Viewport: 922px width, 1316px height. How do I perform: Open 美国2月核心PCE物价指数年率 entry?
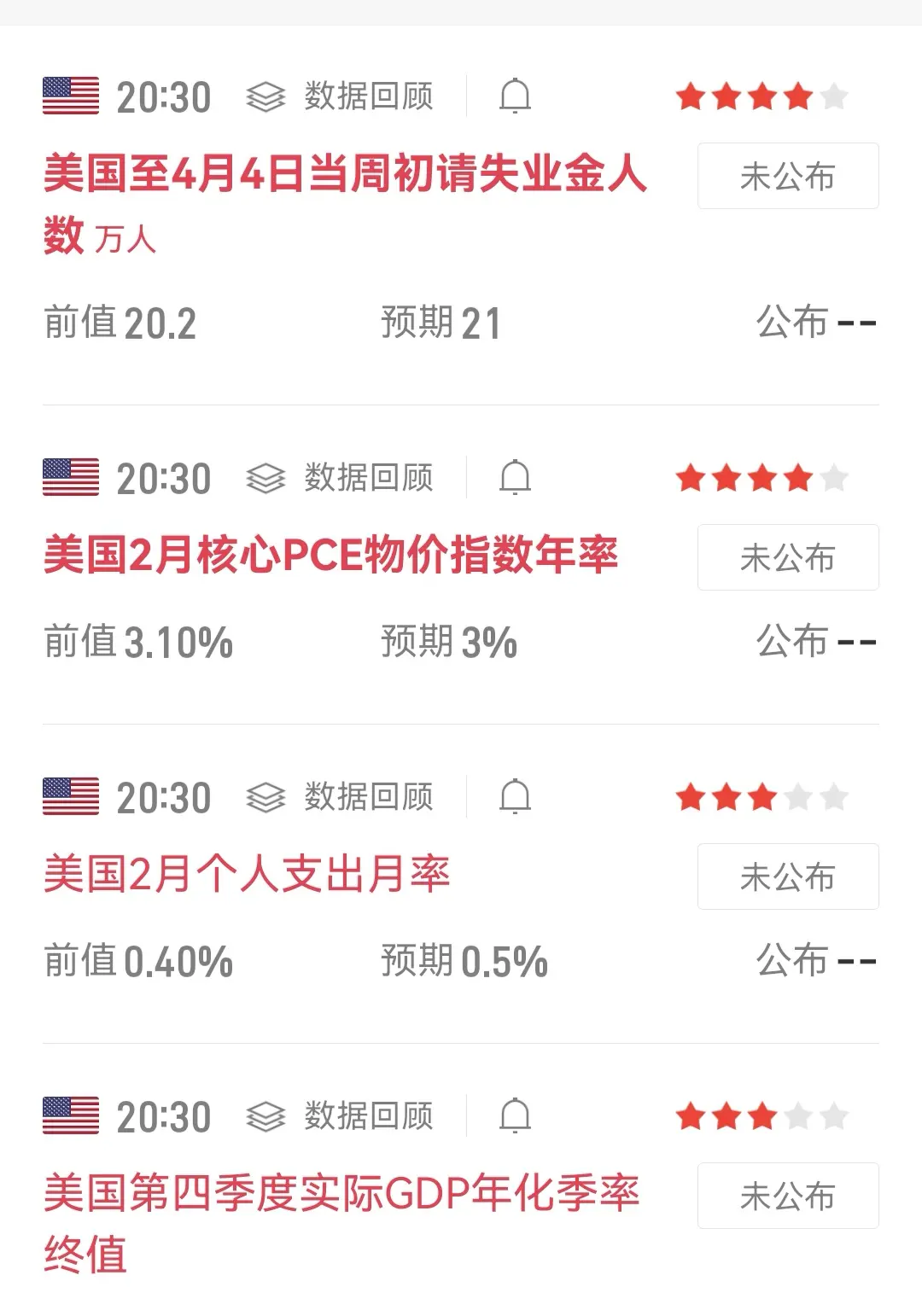(x=330, y=556)
